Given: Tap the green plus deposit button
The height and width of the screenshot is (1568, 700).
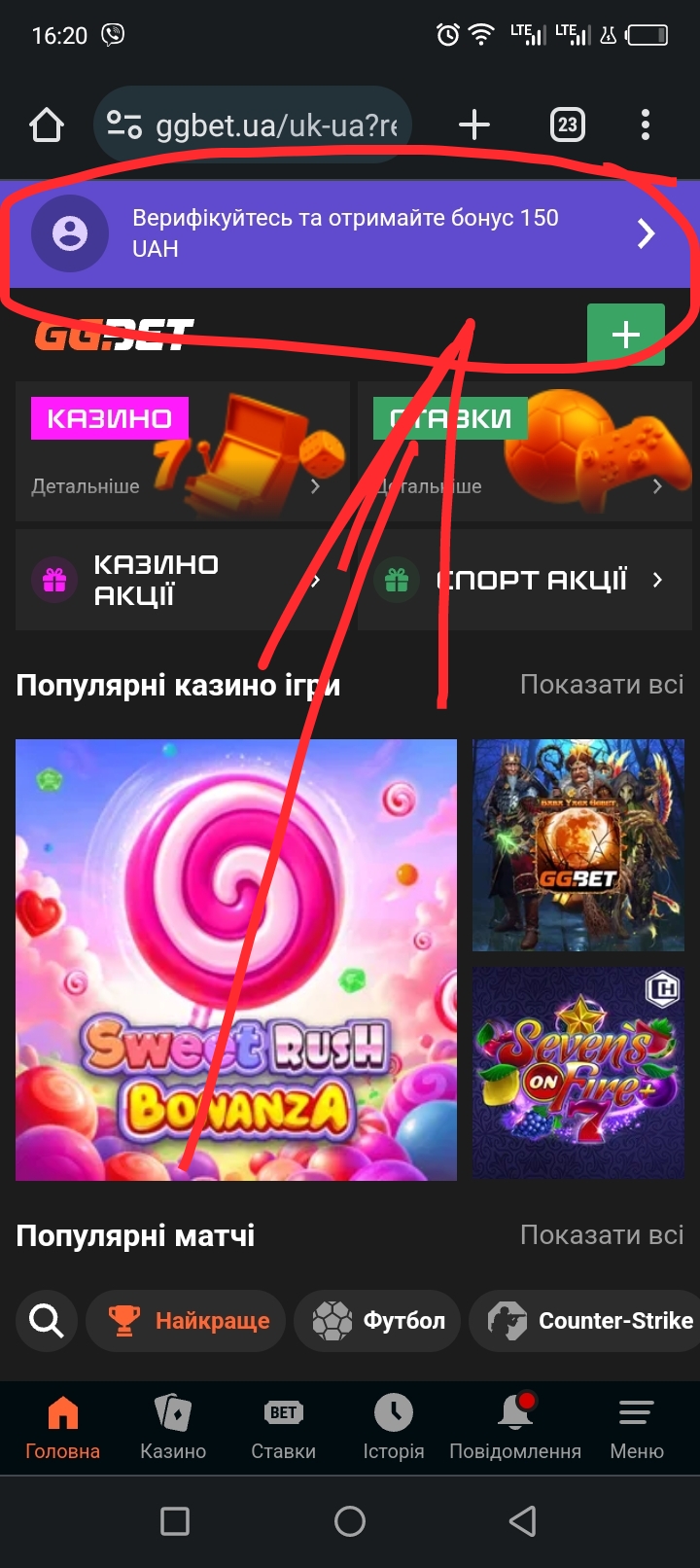Looking at the screenshot, I should [625, 335].
